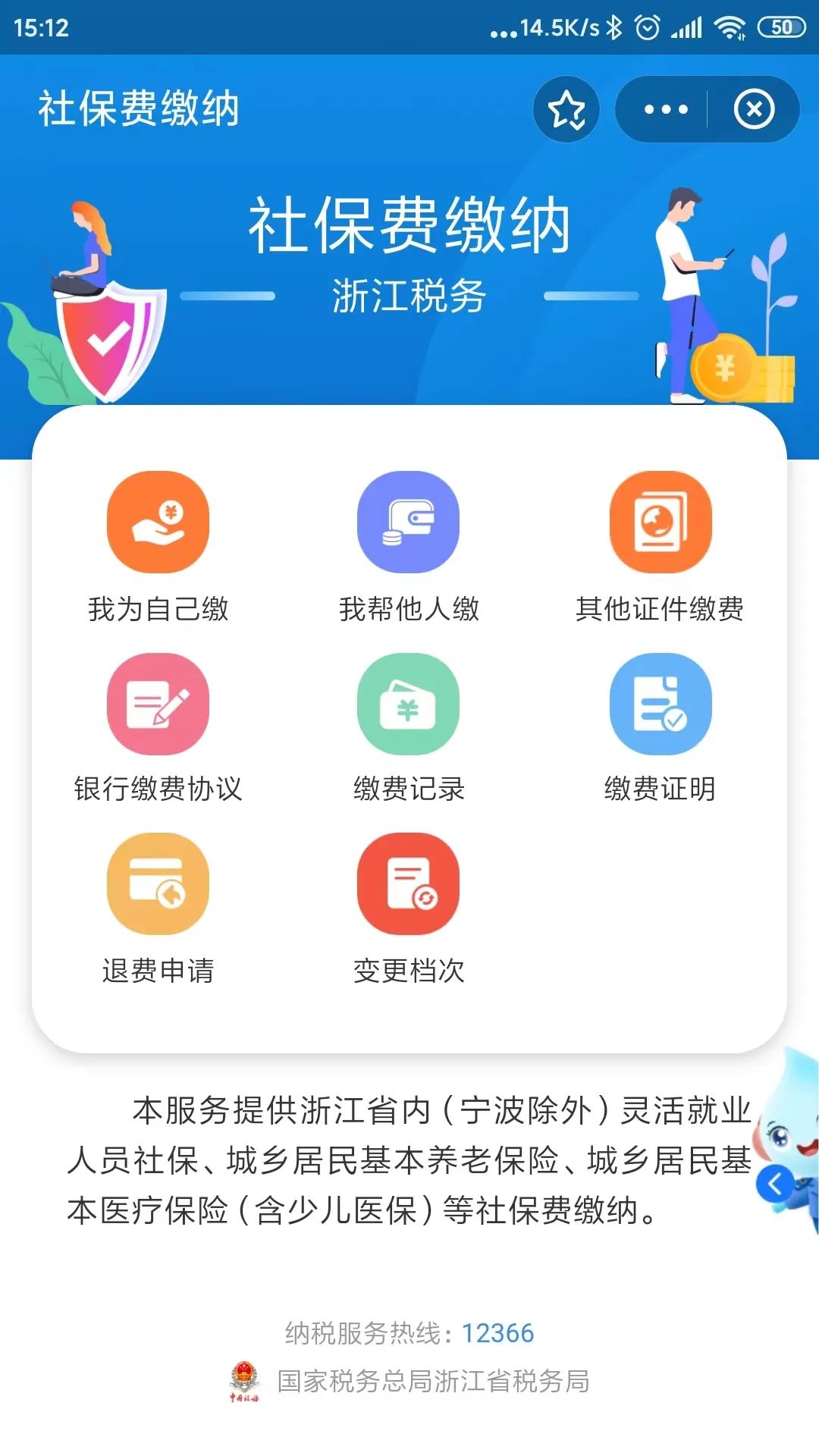Expand the floating mascot assistant arrow
The height and width of the screenshot is (1456, 819).
click(774, 1184)
